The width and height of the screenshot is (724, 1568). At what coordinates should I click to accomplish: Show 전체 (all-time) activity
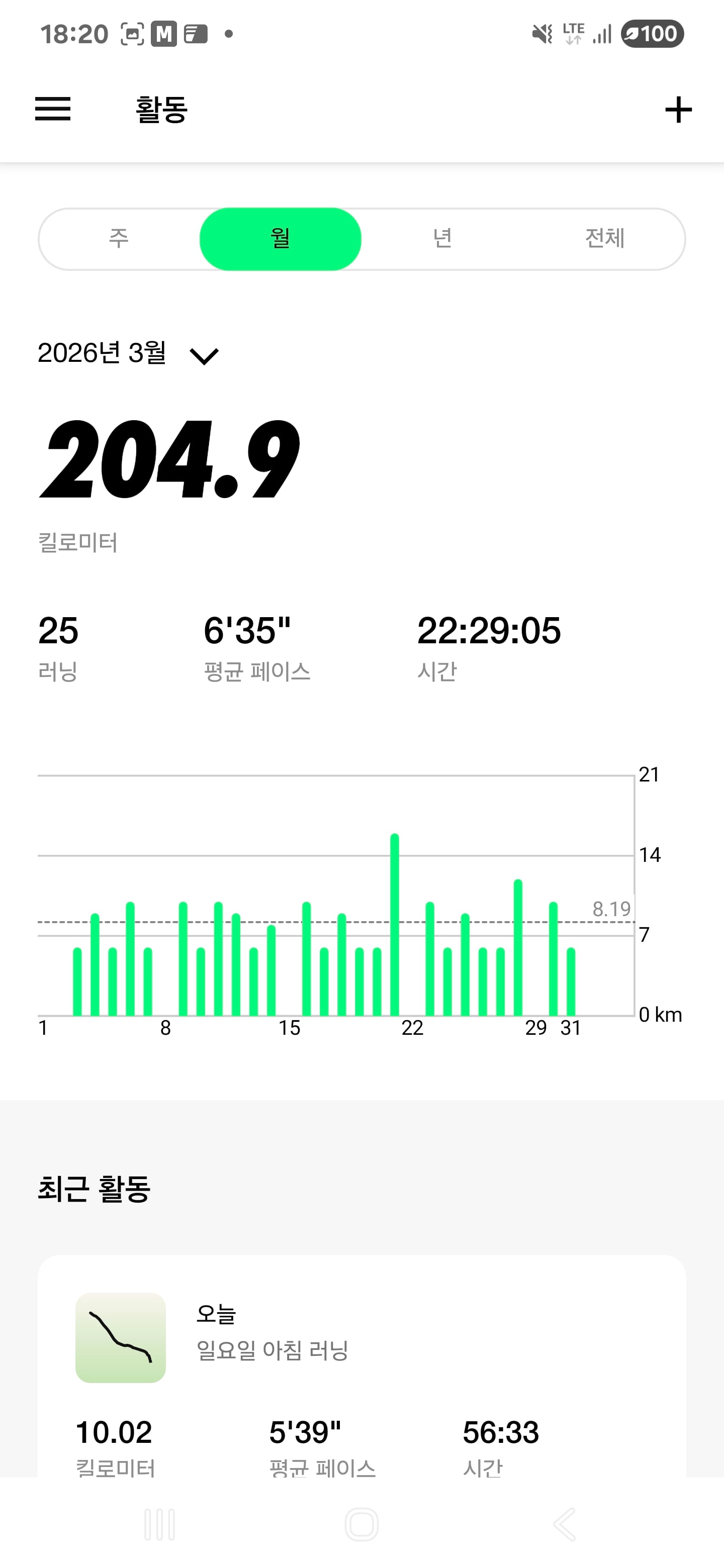click(x=604, y=239)
